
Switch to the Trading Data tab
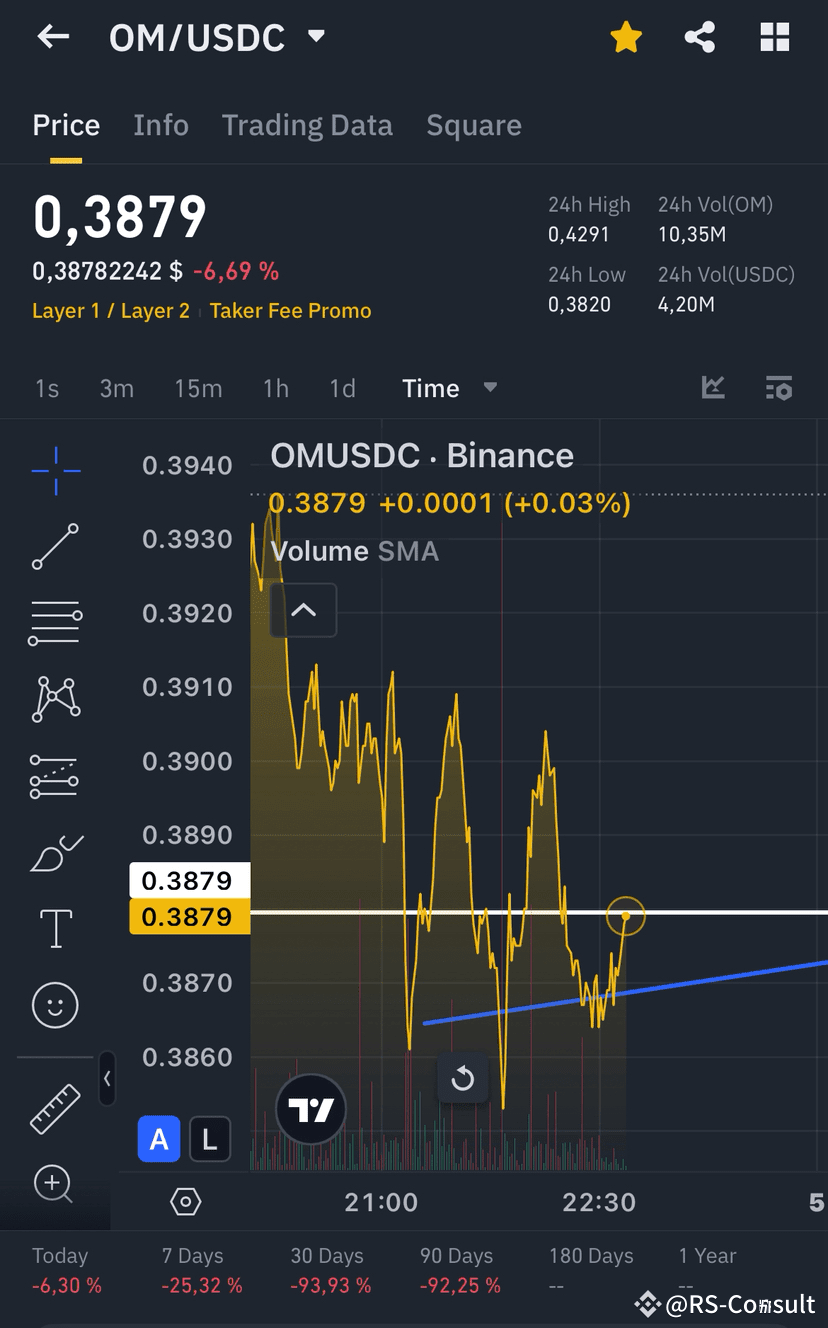click(x=307, y=125)
